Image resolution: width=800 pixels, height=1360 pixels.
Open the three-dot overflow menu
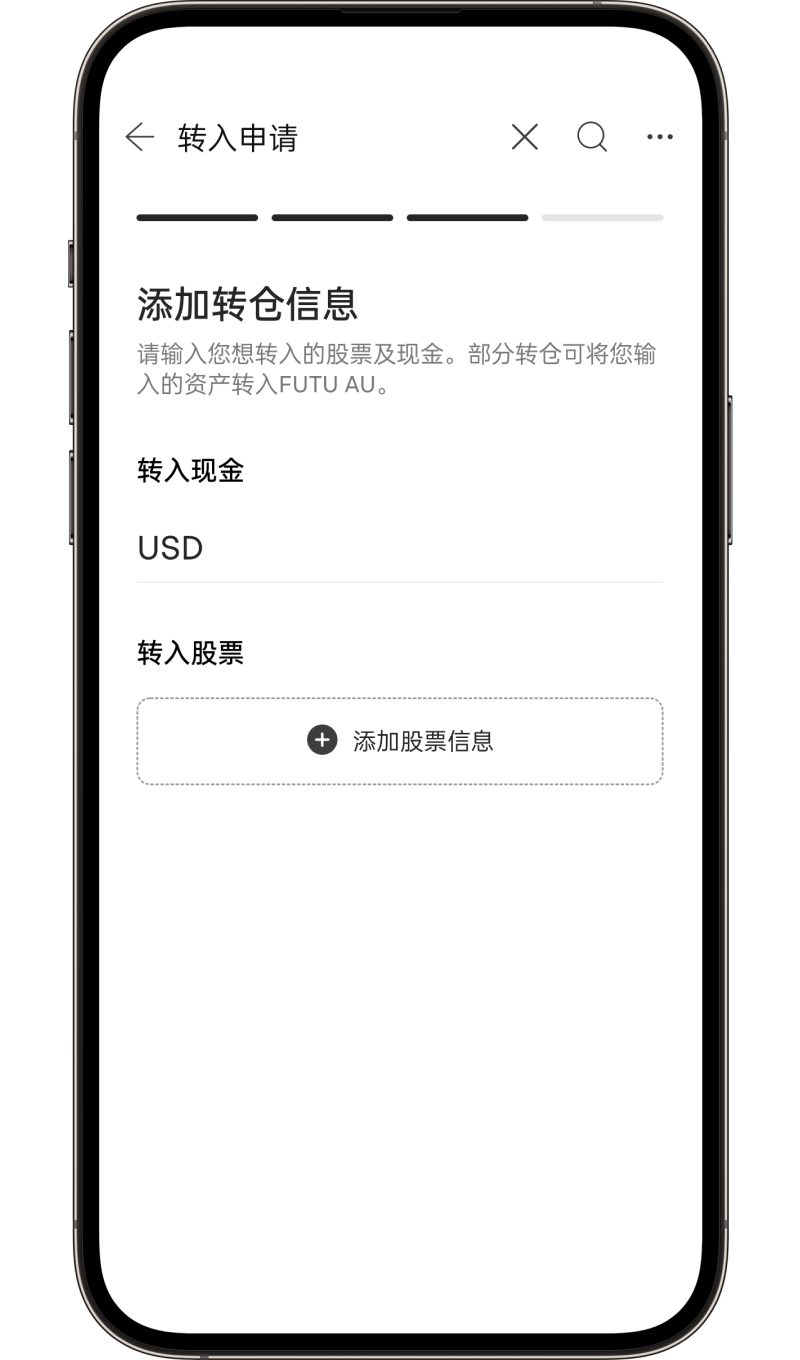(660, 137)
